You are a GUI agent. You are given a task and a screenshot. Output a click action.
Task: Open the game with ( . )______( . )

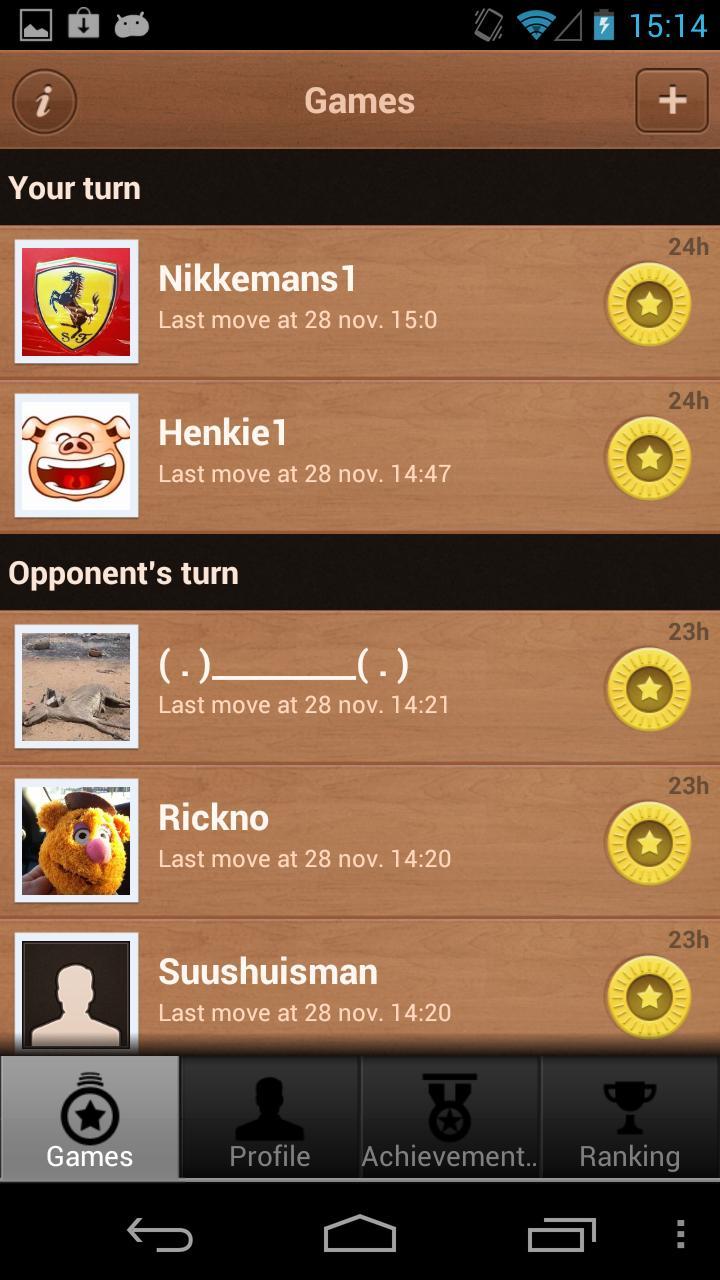(x=360, y=687)
